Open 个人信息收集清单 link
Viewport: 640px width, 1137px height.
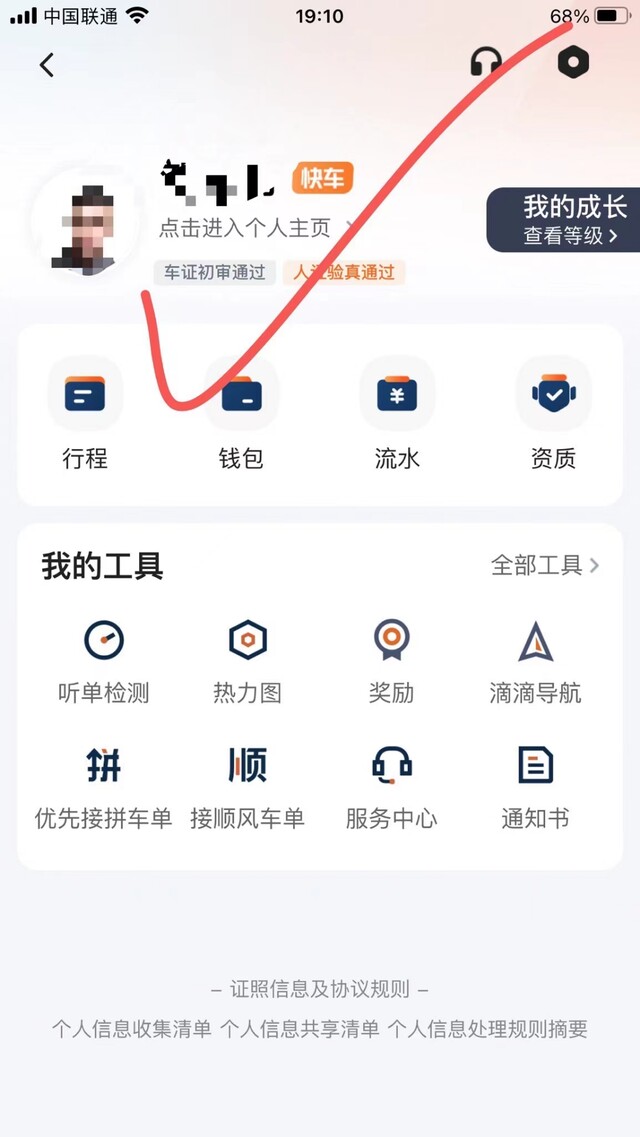coord(131,1028)
